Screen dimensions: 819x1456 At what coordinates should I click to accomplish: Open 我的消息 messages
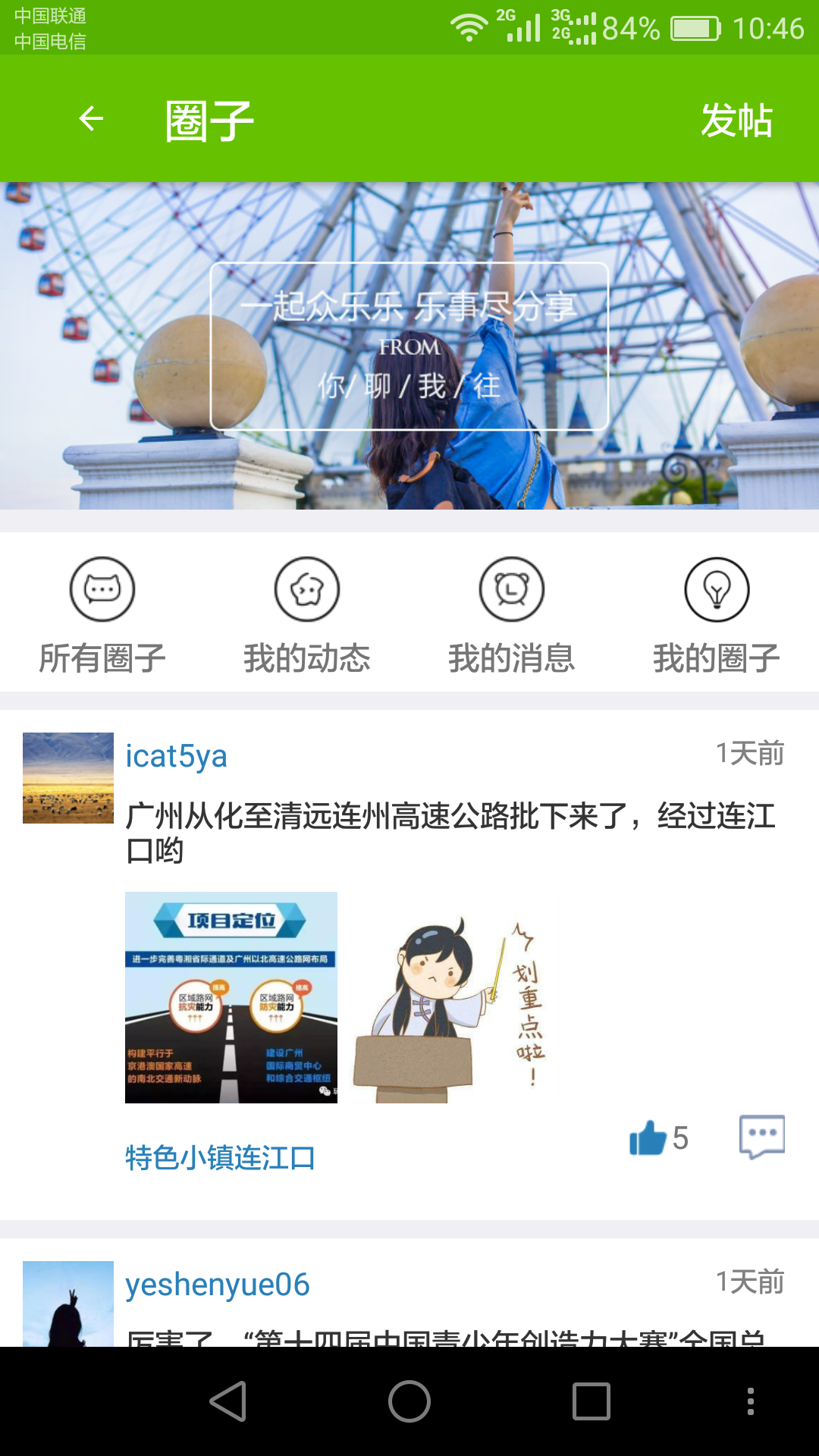point(512,616)
